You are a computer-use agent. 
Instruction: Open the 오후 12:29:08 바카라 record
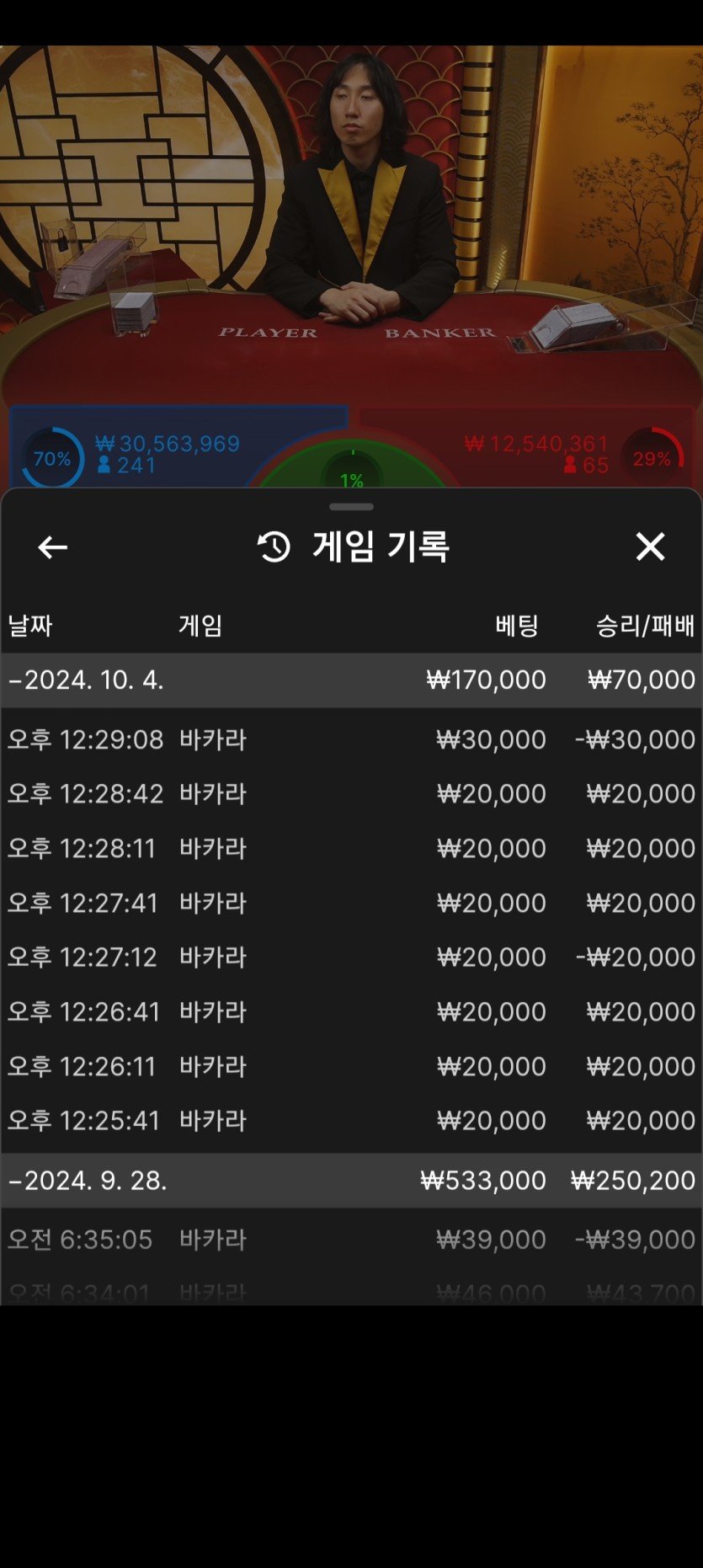tap(351, 739)
